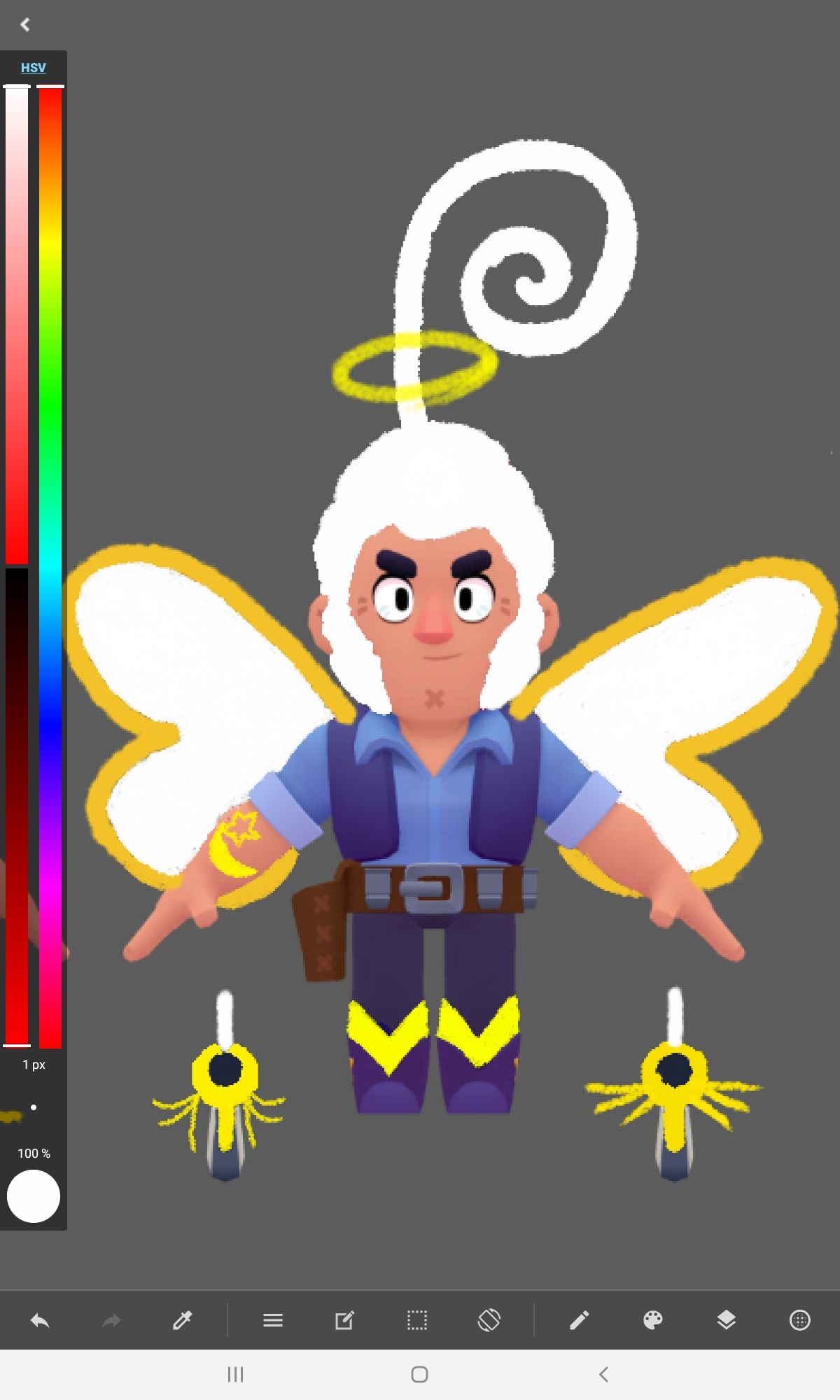Choose the pencil brush tool
840x1400 pixels.
click(x=579, y=1321)
